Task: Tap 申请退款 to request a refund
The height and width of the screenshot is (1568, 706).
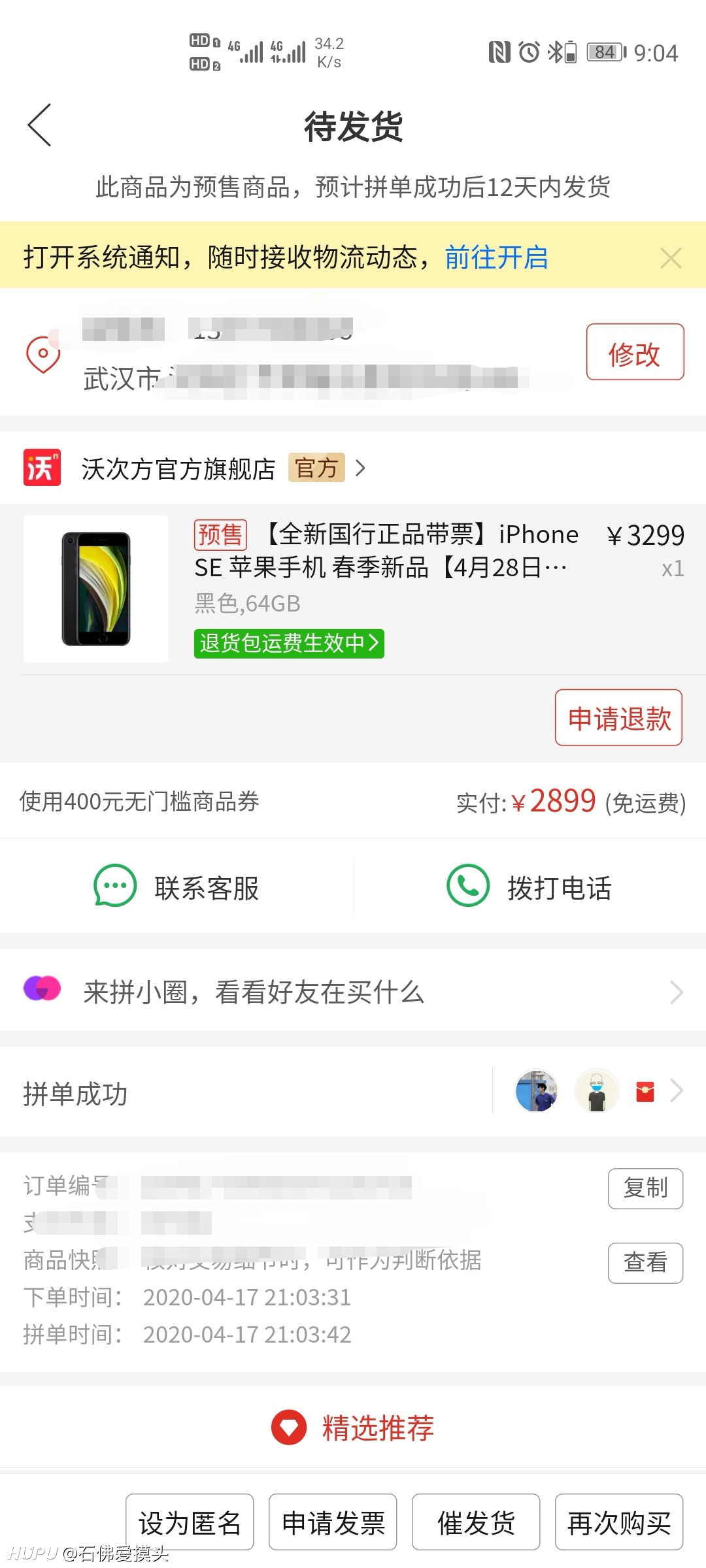Action: pyautogui.click(x=618, y=718)
